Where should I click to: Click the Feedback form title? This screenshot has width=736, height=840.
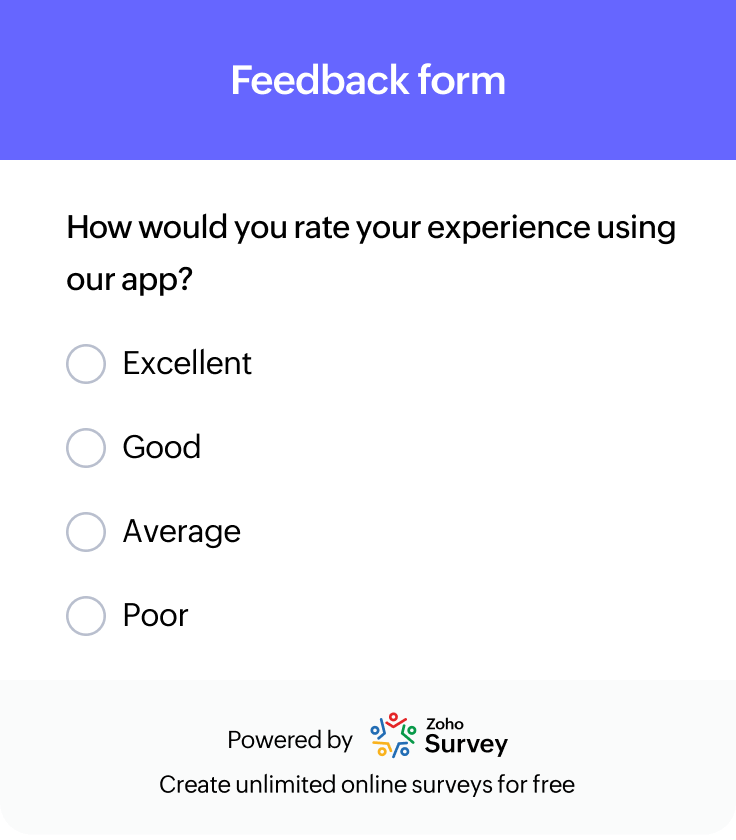point(368,79)
